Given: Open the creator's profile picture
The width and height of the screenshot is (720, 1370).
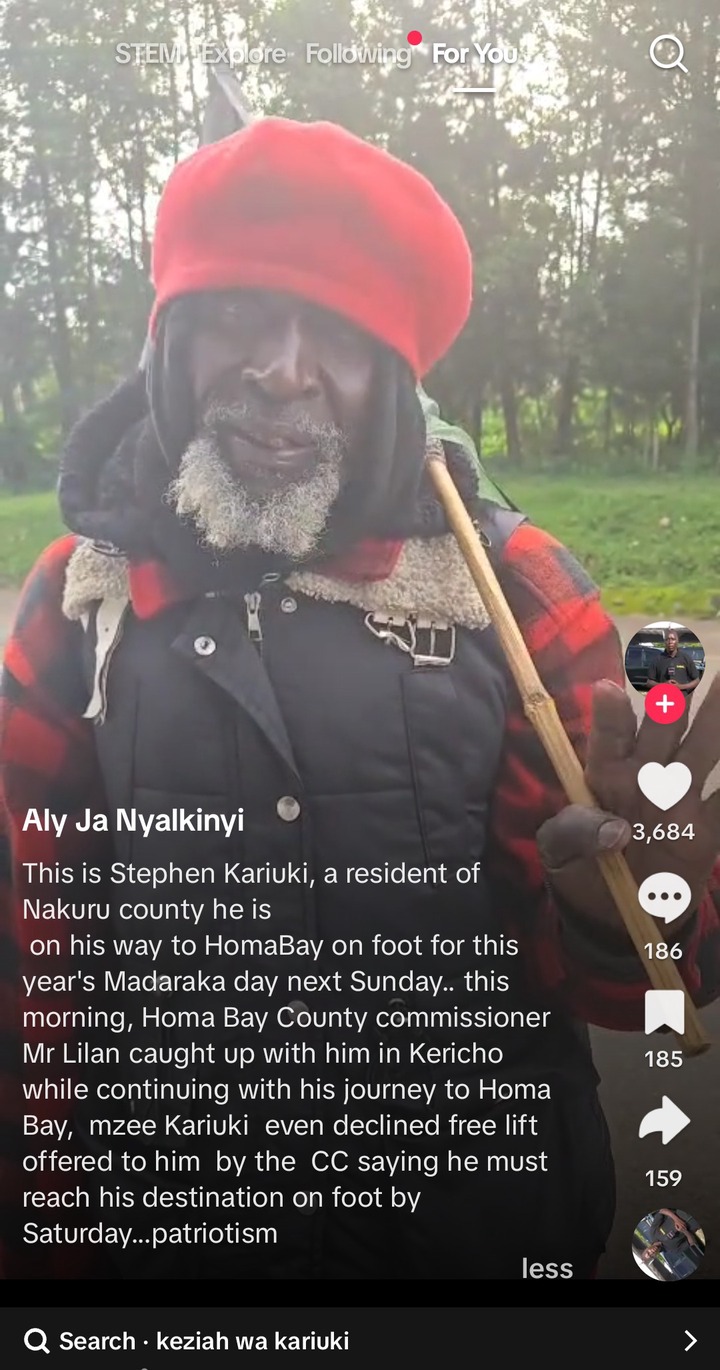Looking at the screenshot, I should pos(664,659).
